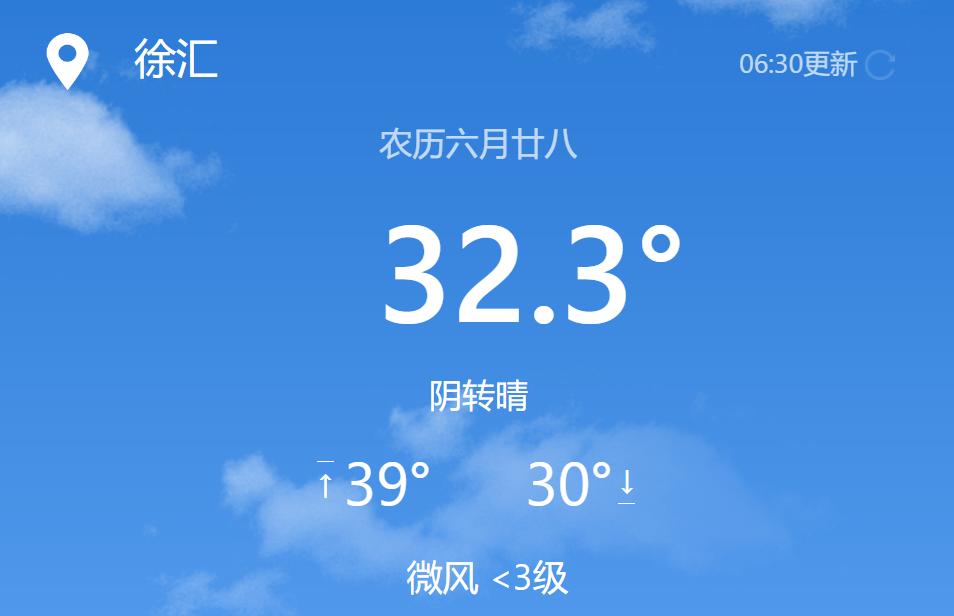Open the 徐汇 location selector
Image resolution: width=954 pixels, height=616 pixels.
tap(175, 61)
